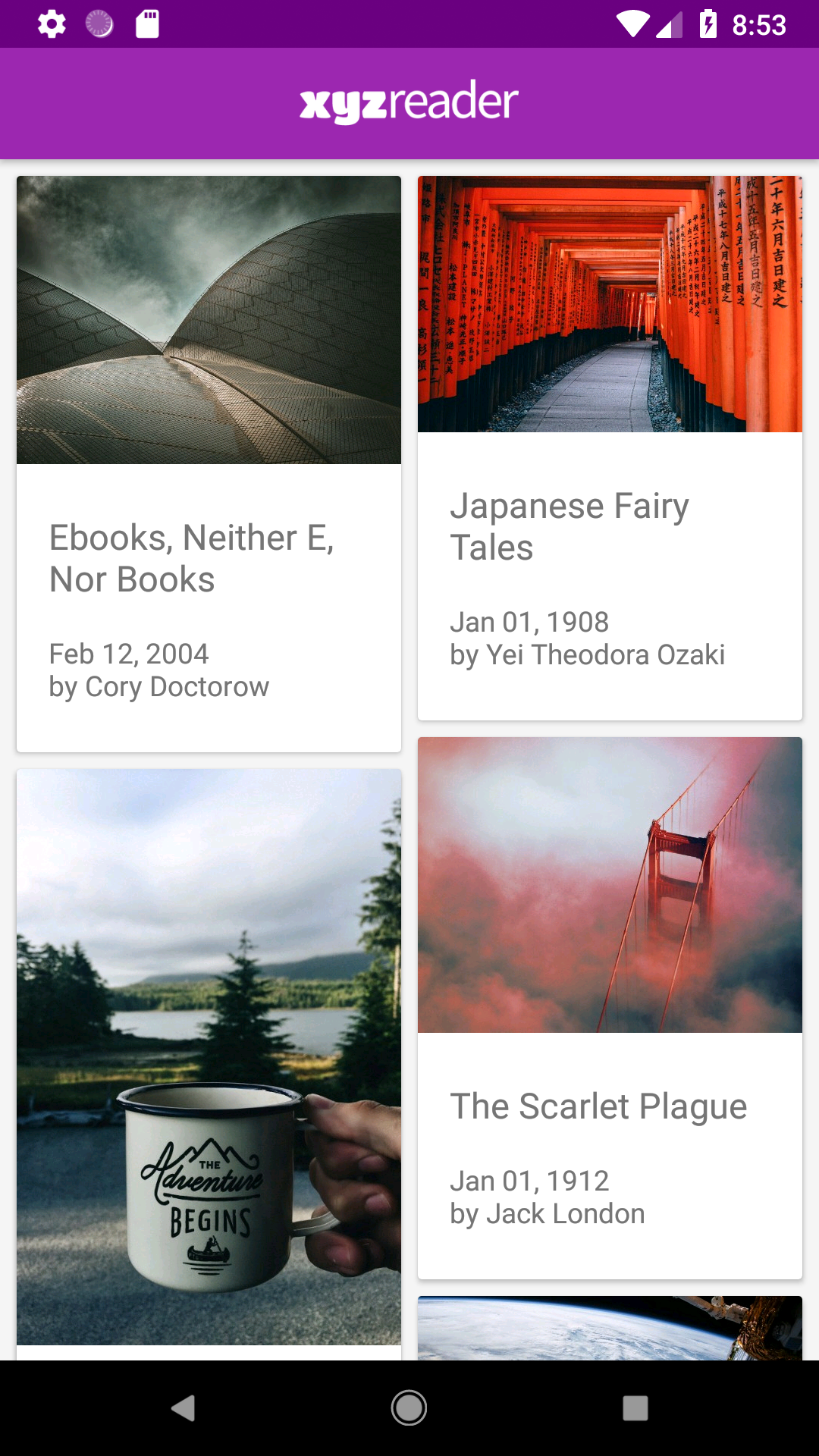Image resolution: width=819 pixels, height=1456 pixels.
Task: Tap the xyzreader logo in the app bar
Action: coord(409,101)
